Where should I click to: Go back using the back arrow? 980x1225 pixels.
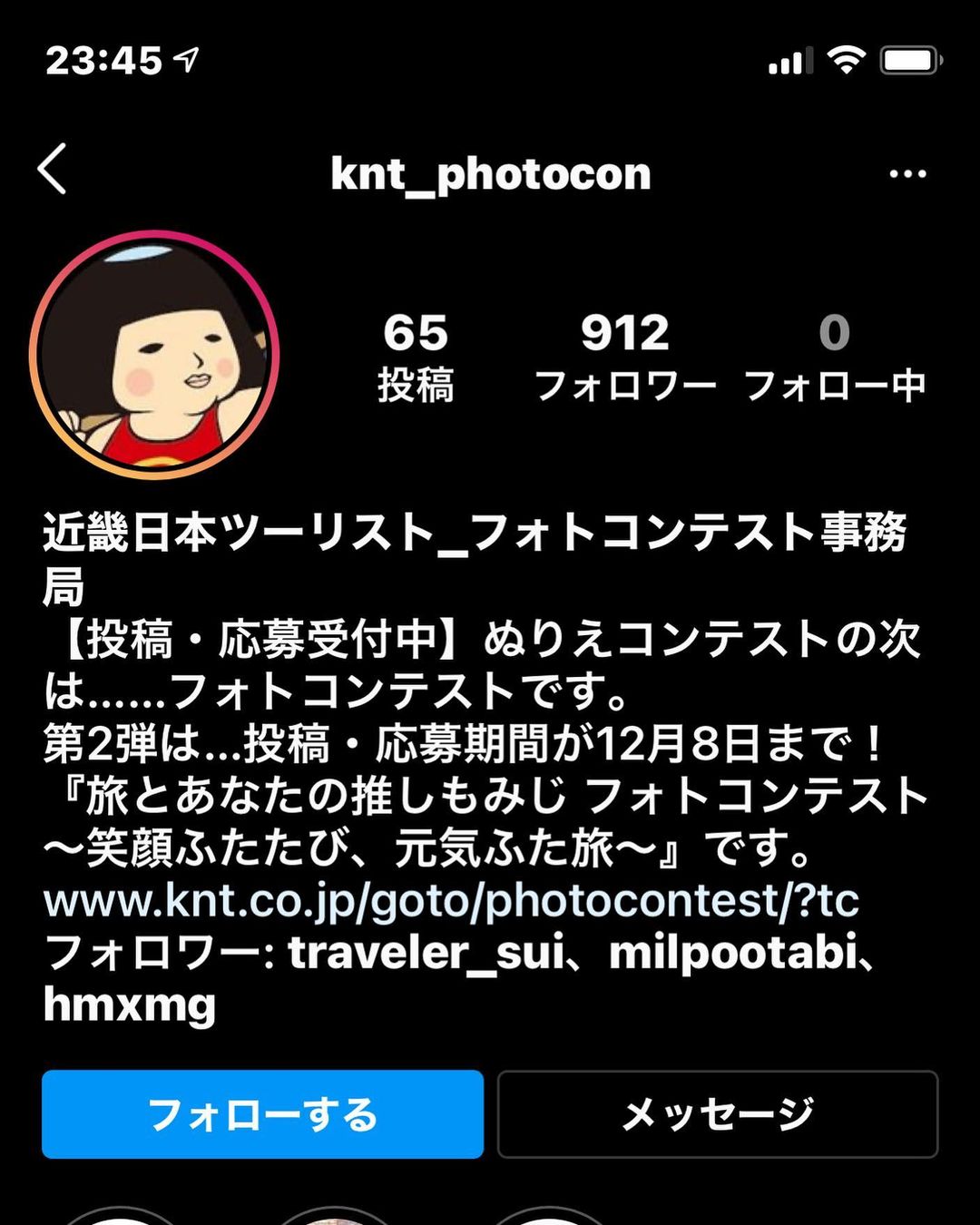click(x=53, y=170)
